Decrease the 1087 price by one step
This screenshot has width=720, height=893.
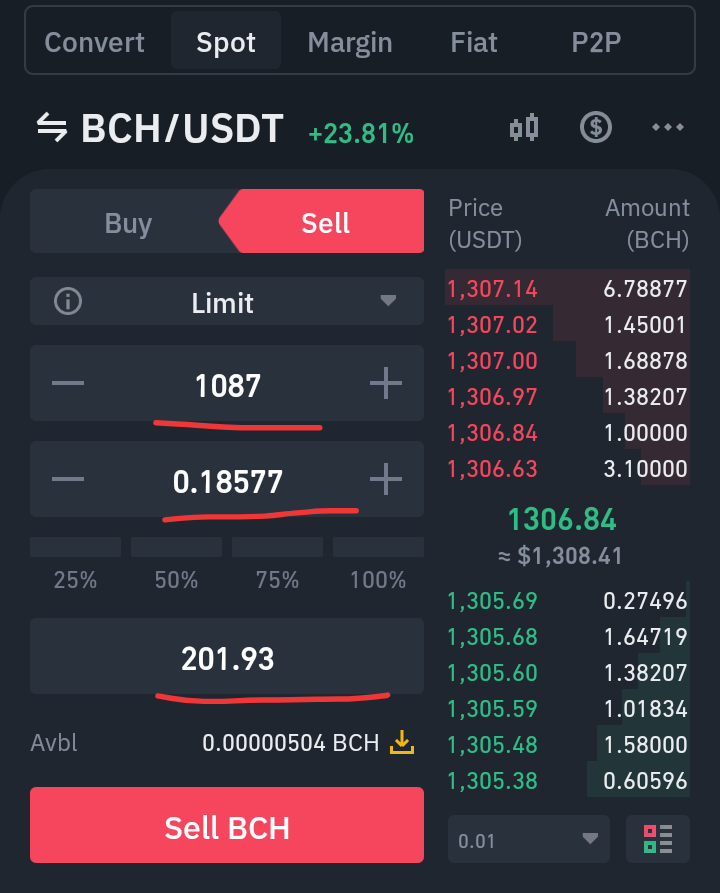point(68,383)
